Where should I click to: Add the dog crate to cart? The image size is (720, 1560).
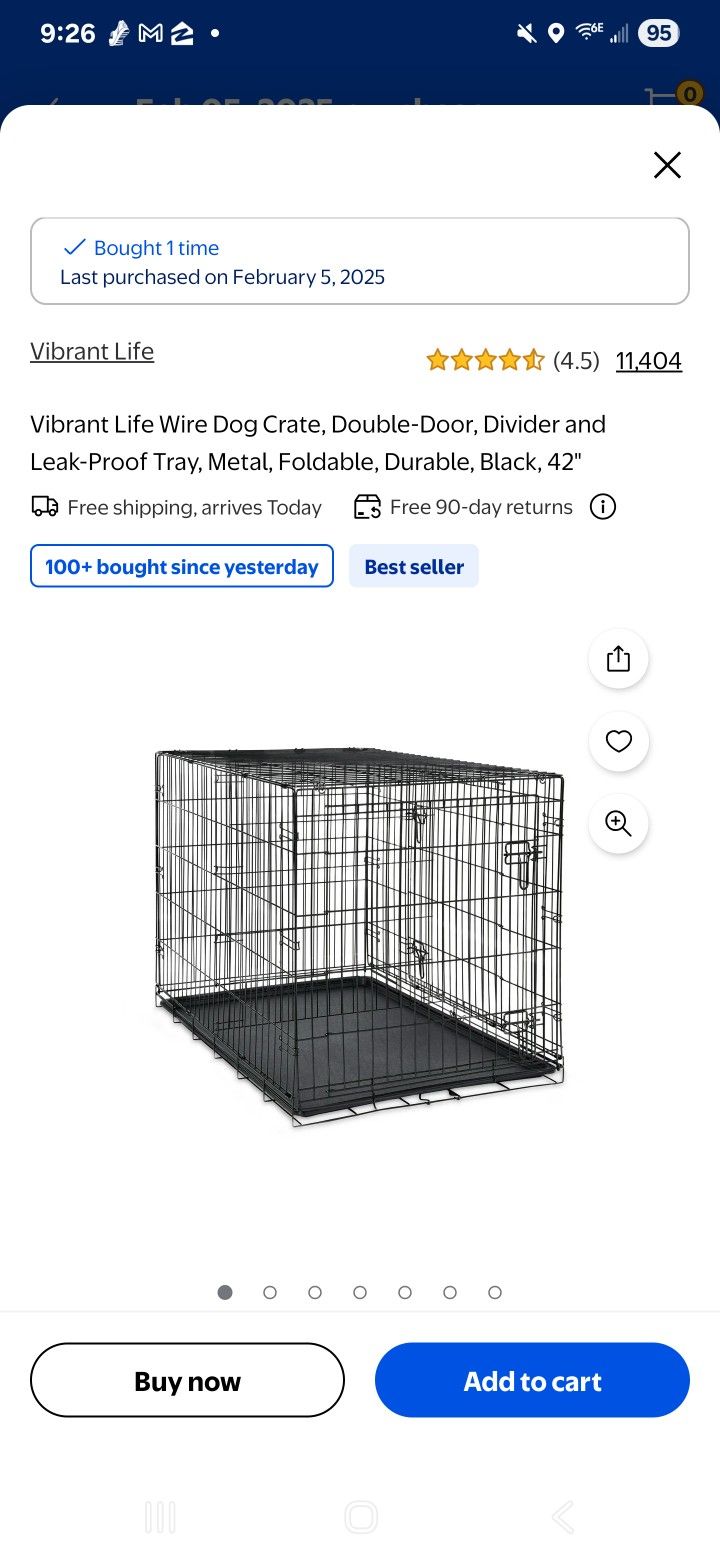pyautogui.click(x=532, y=1380)
